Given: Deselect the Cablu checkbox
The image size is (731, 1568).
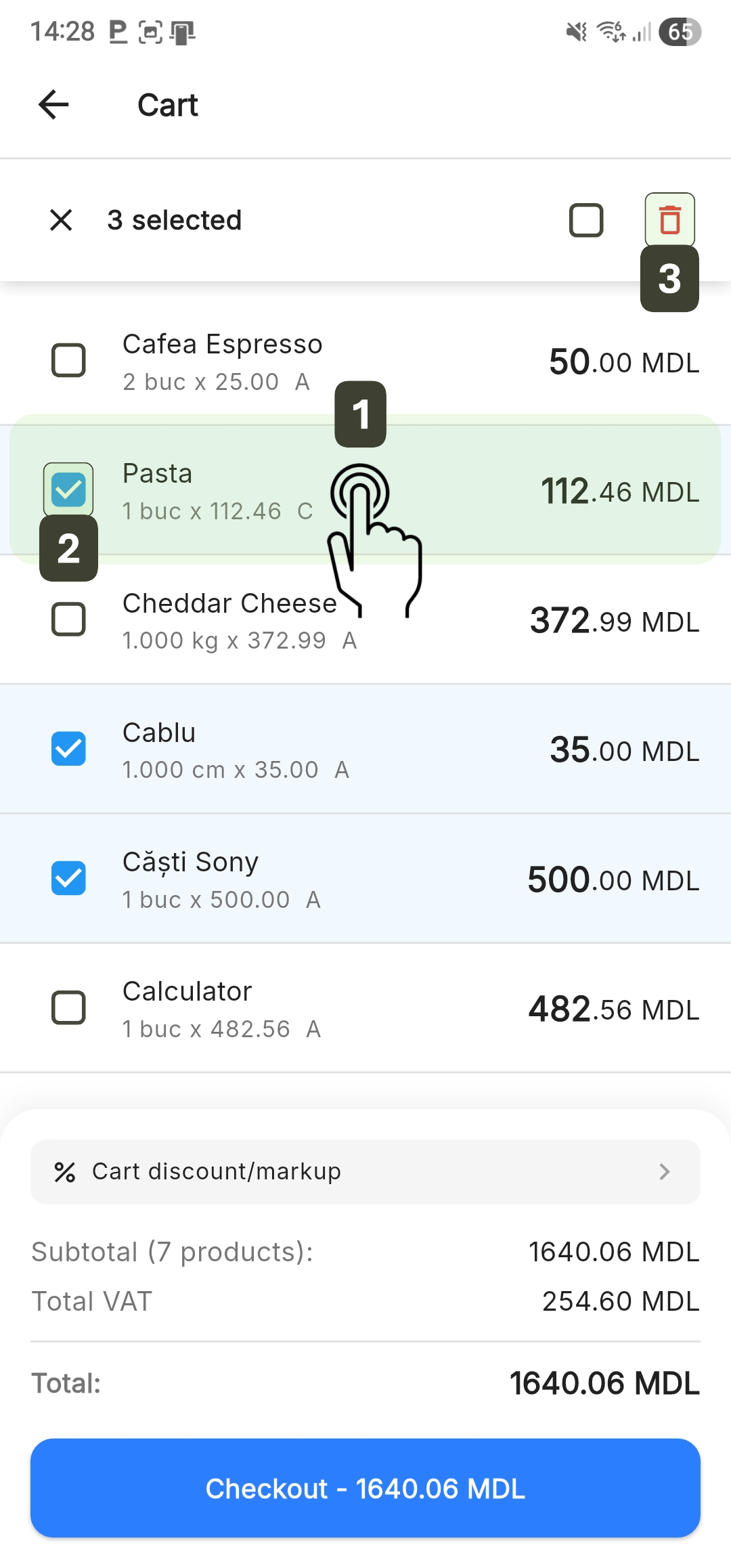Looking at the screenshot, I should [68, 749].
